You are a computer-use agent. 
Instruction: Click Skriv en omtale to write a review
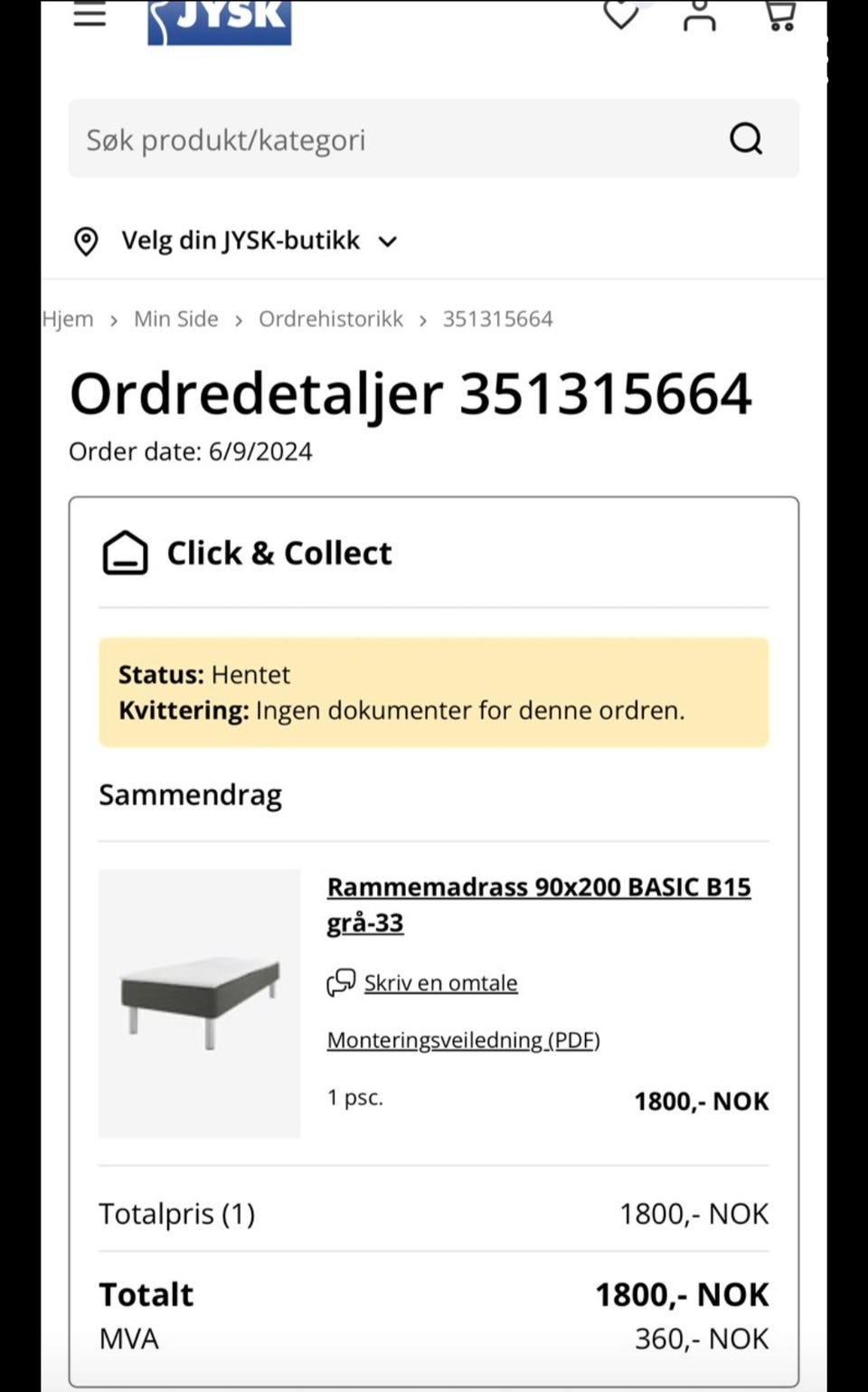(440, 982)
